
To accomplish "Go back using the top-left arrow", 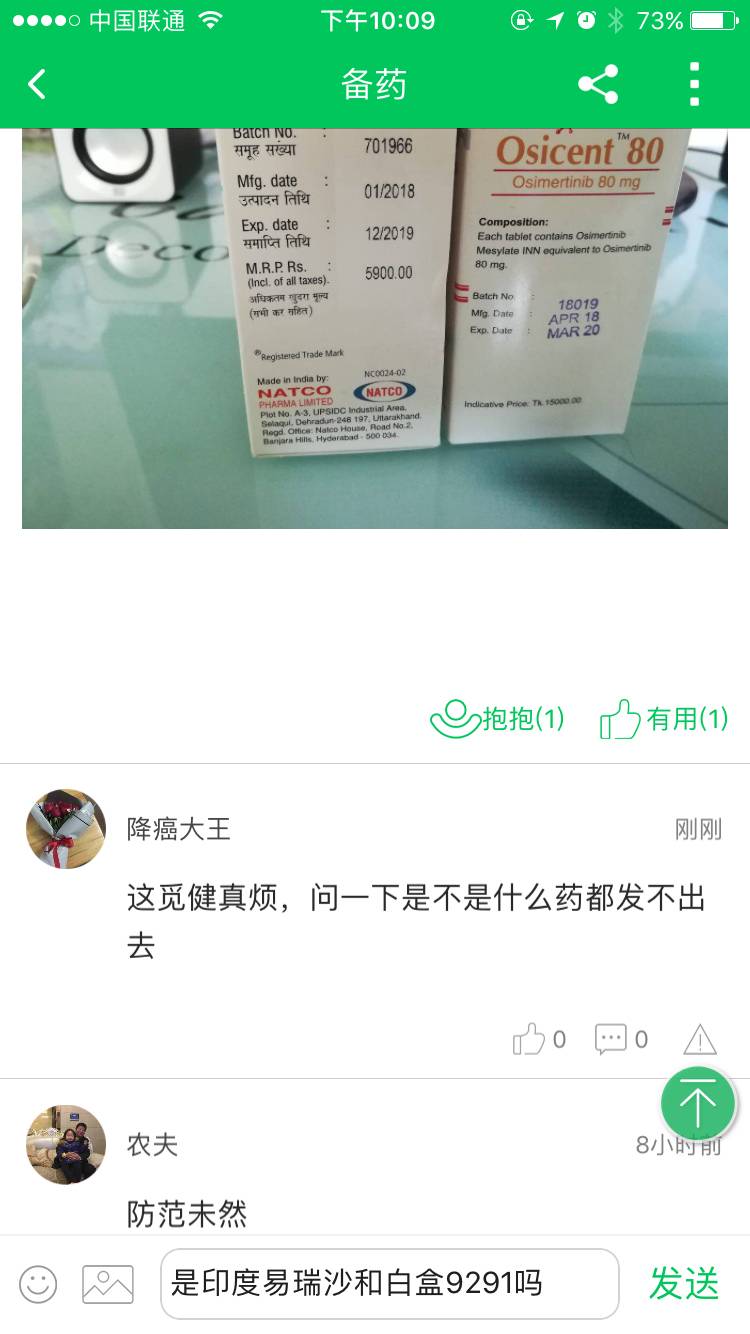I will [37, 85].
